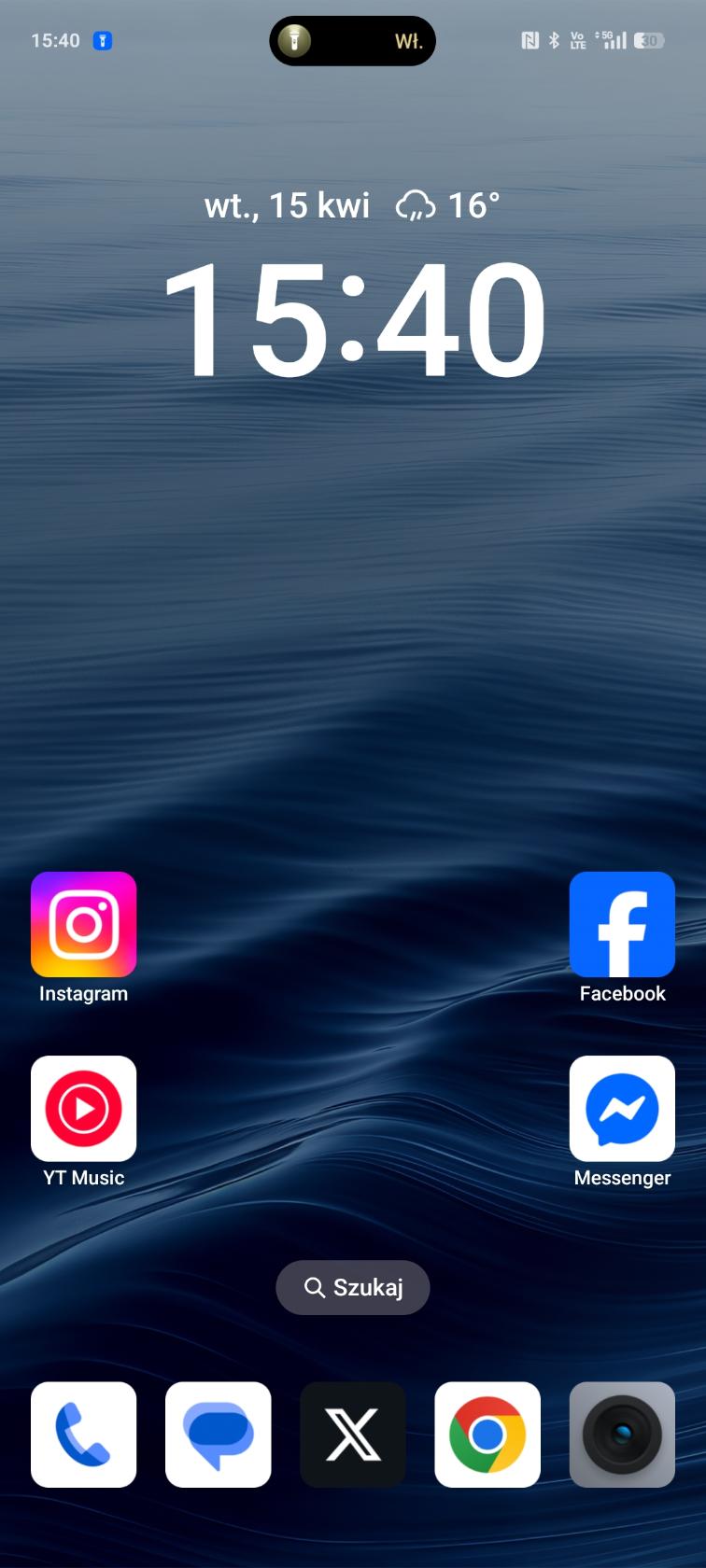This screenshot has width=706, height=1568.
Task: Open the Phone dialer app
Action: click(84, 1435)
